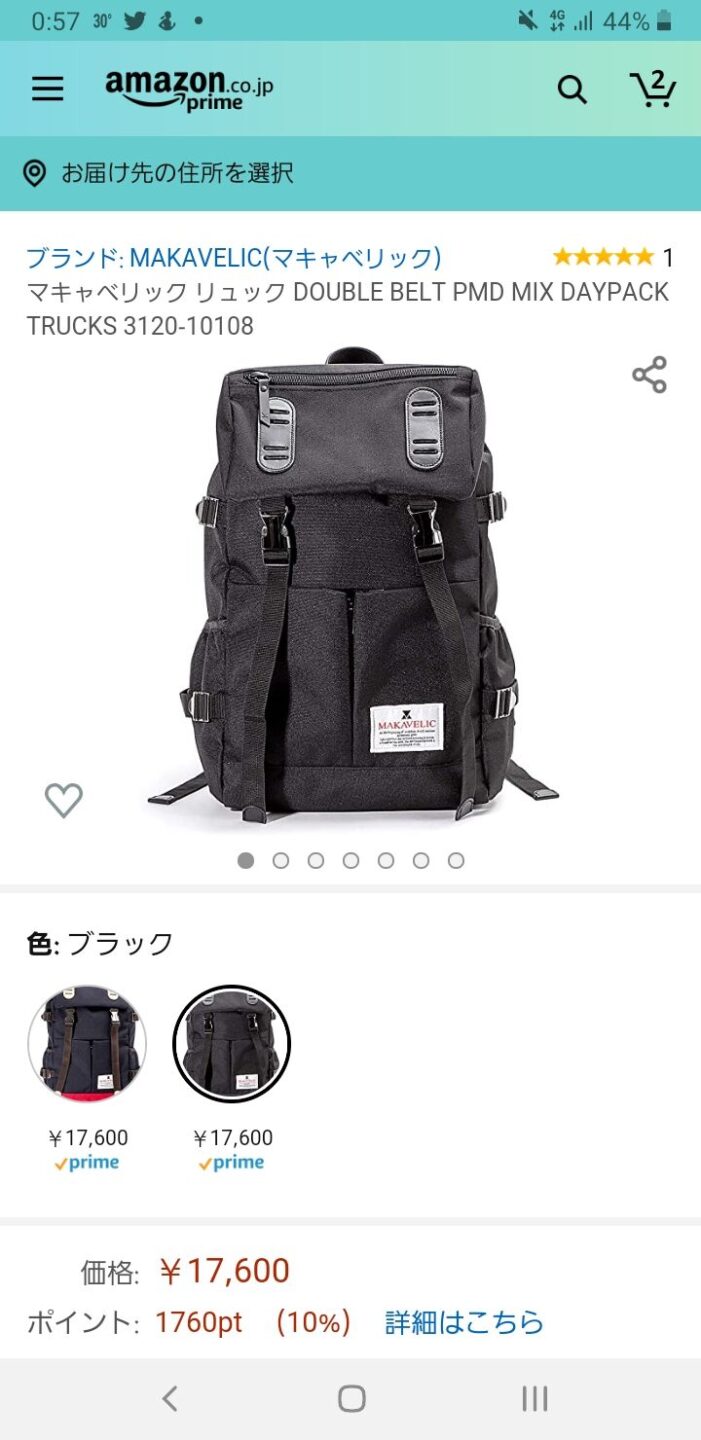Screen dimensions: 701x1440
Task: Open MAKAVELIC brand link
Action: 233,258
